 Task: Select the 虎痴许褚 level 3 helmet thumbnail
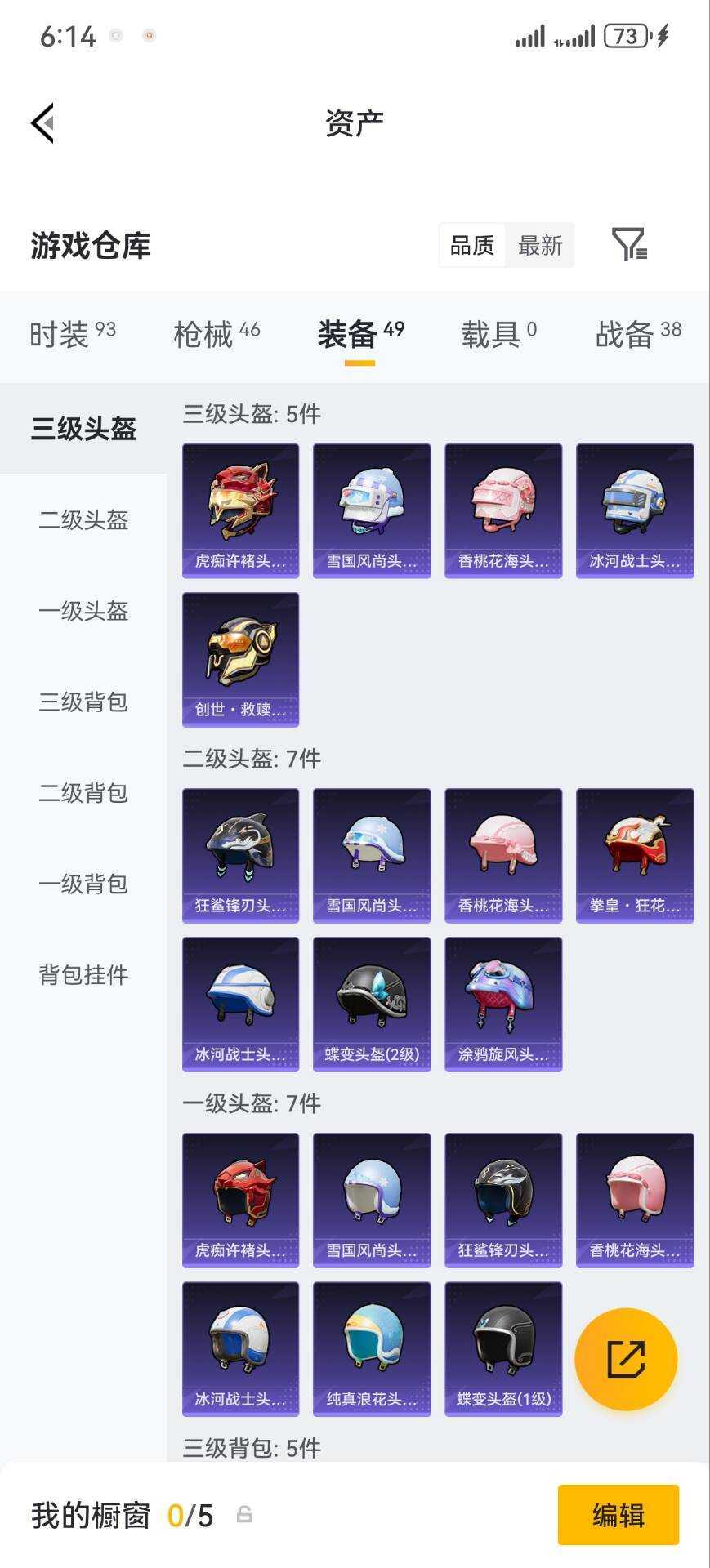coord(240,510)
